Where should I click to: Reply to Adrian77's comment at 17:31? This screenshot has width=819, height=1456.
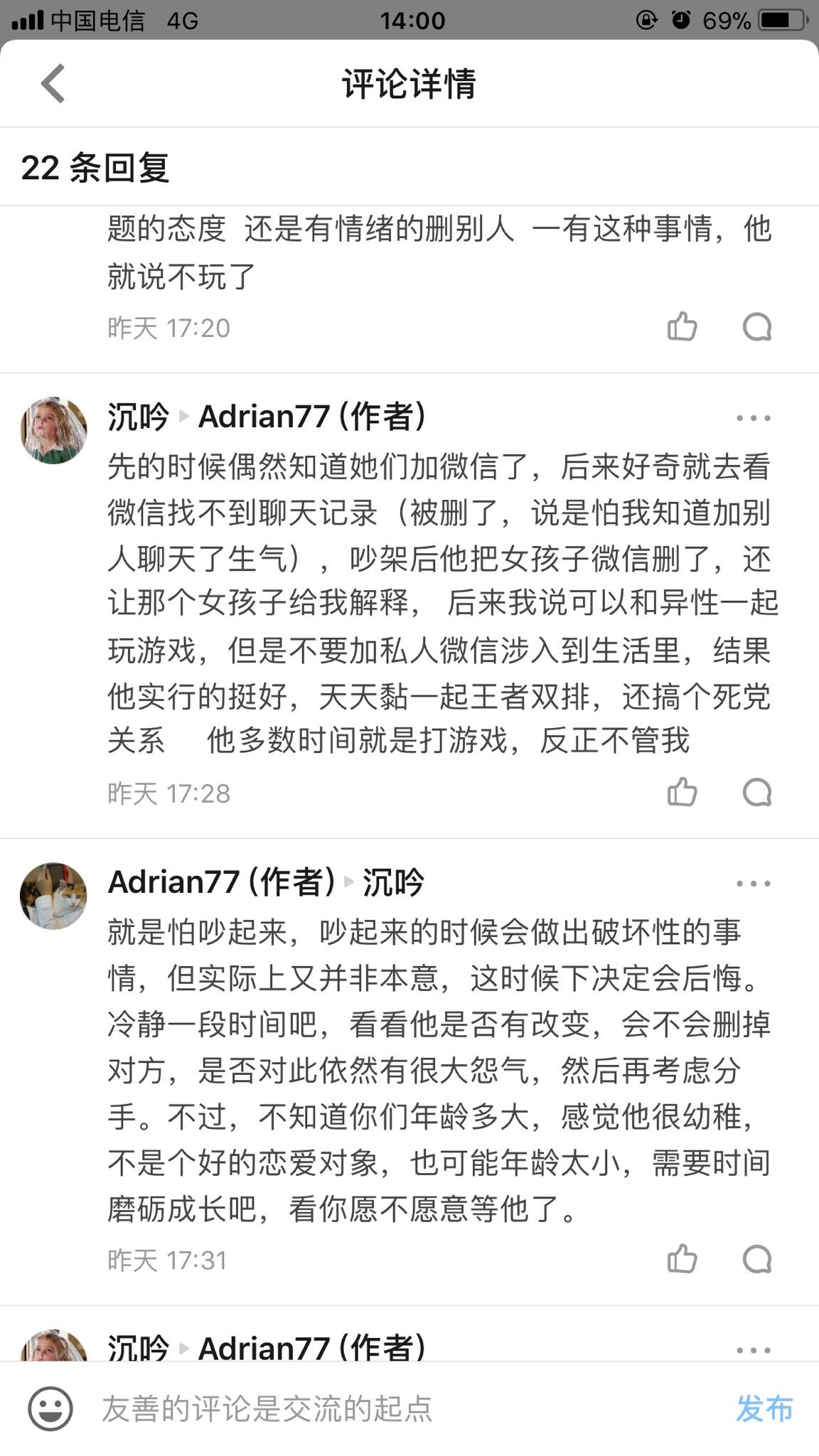click(x=756, y=1259)
